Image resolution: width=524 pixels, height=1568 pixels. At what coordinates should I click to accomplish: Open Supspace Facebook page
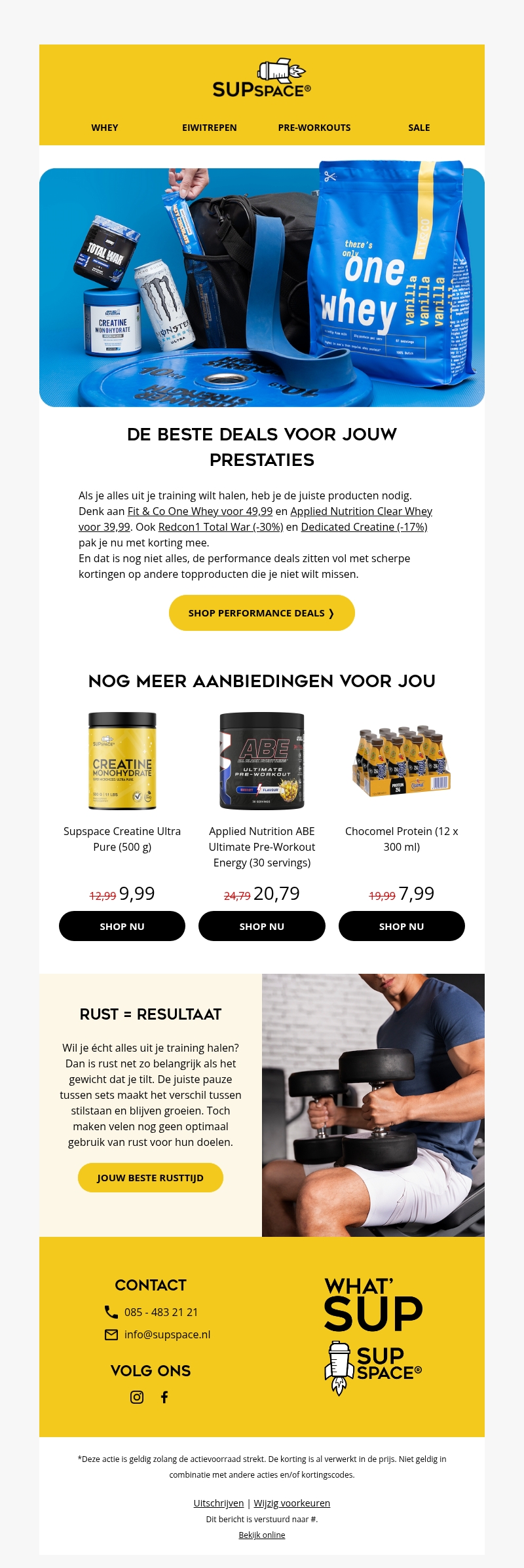164,1397
